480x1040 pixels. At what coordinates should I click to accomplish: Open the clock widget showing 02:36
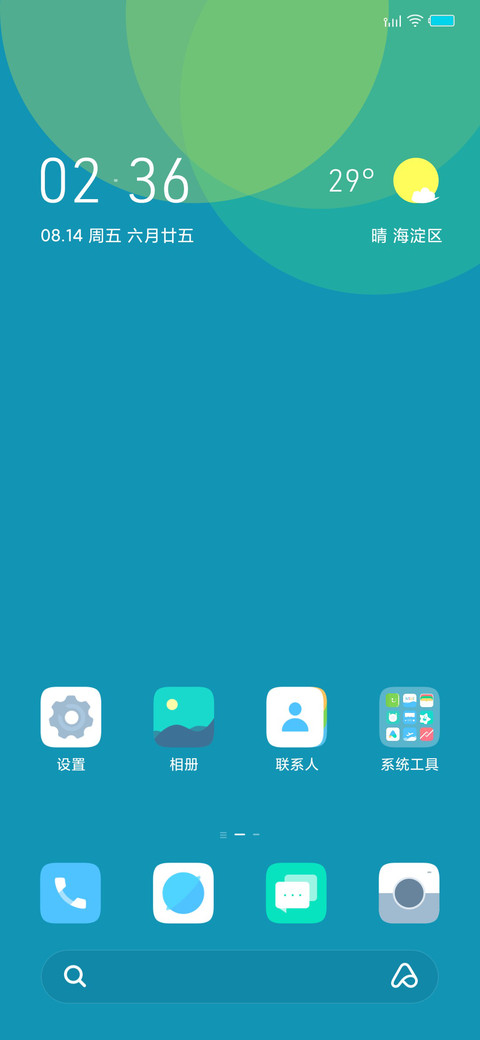click(115, 180)
